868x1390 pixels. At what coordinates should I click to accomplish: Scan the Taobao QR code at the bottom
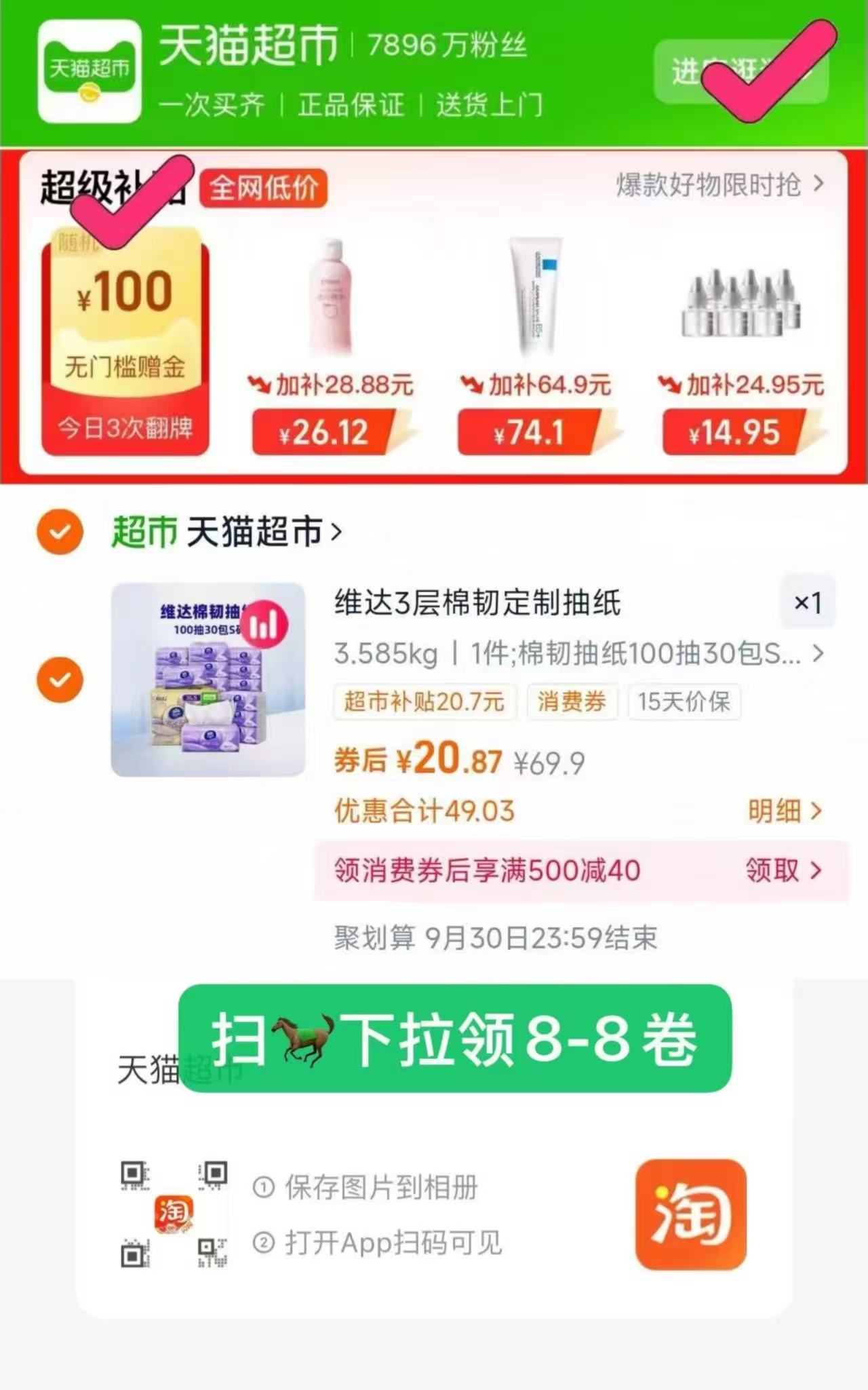[x=175, y=1214]
